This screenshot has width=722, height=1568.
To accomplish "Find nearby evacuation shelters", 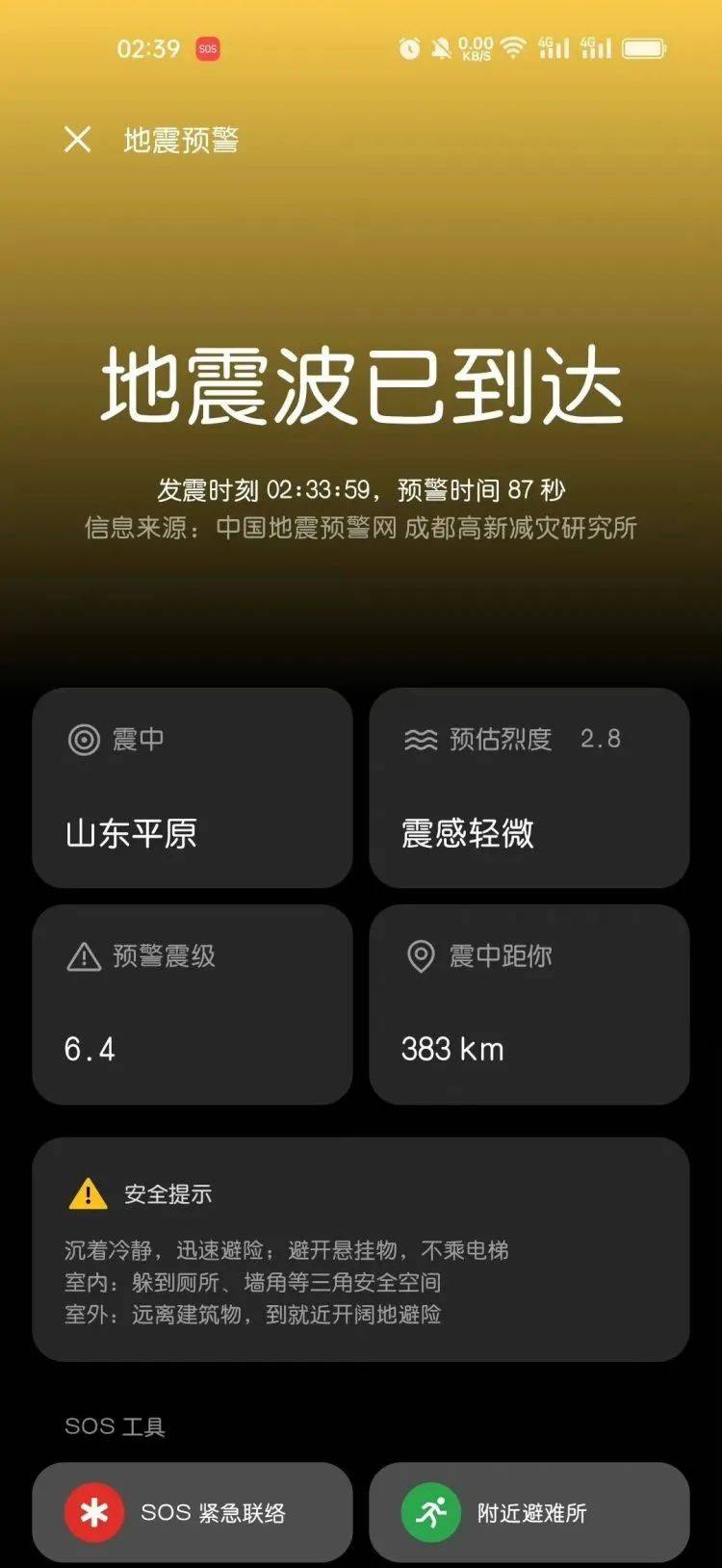I will tap(529, 1512).
